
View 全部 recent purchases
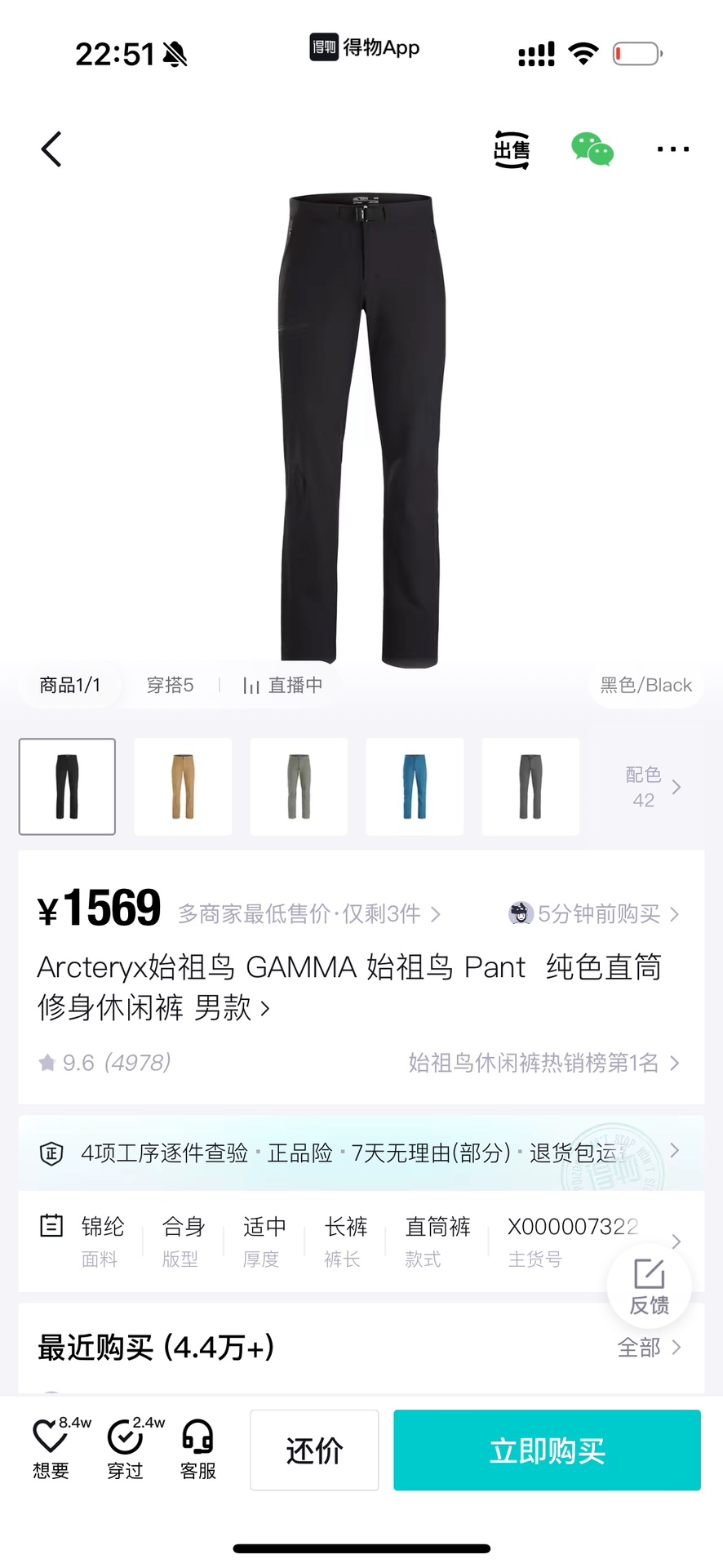pyautogui.click(x=648, y=1348)
